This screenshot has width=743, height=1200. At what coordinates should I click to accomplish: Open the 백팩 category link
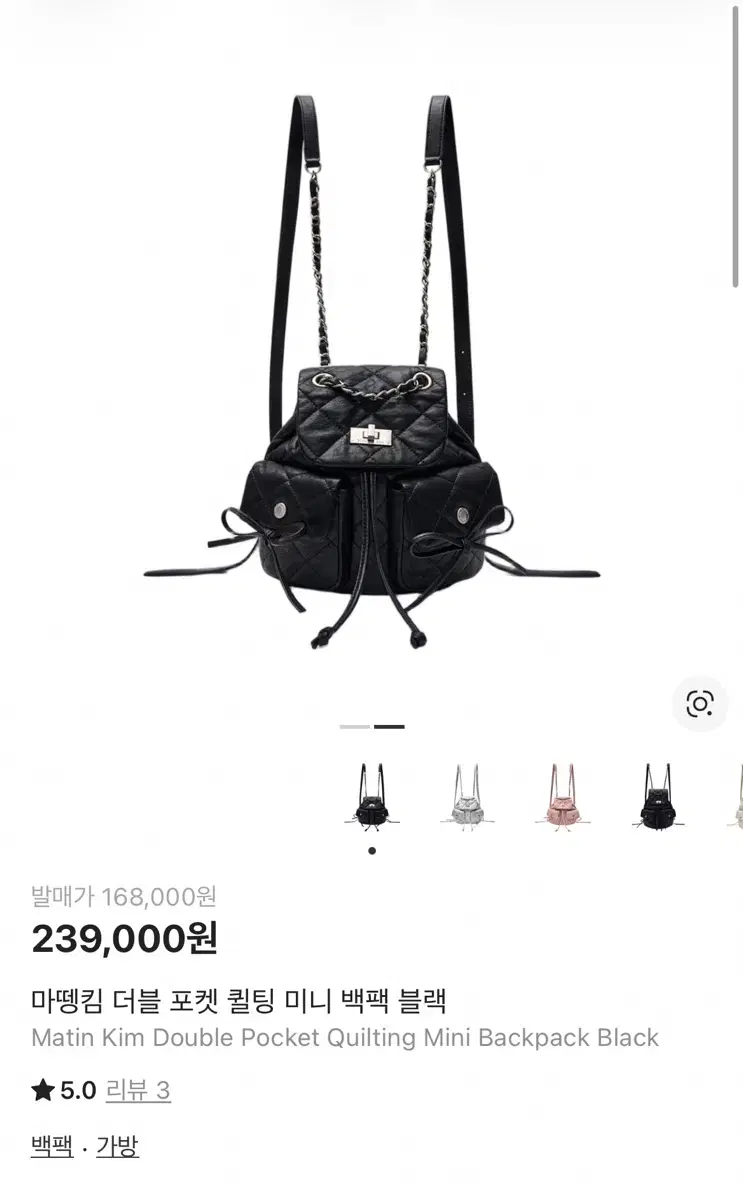(52, 1146)
